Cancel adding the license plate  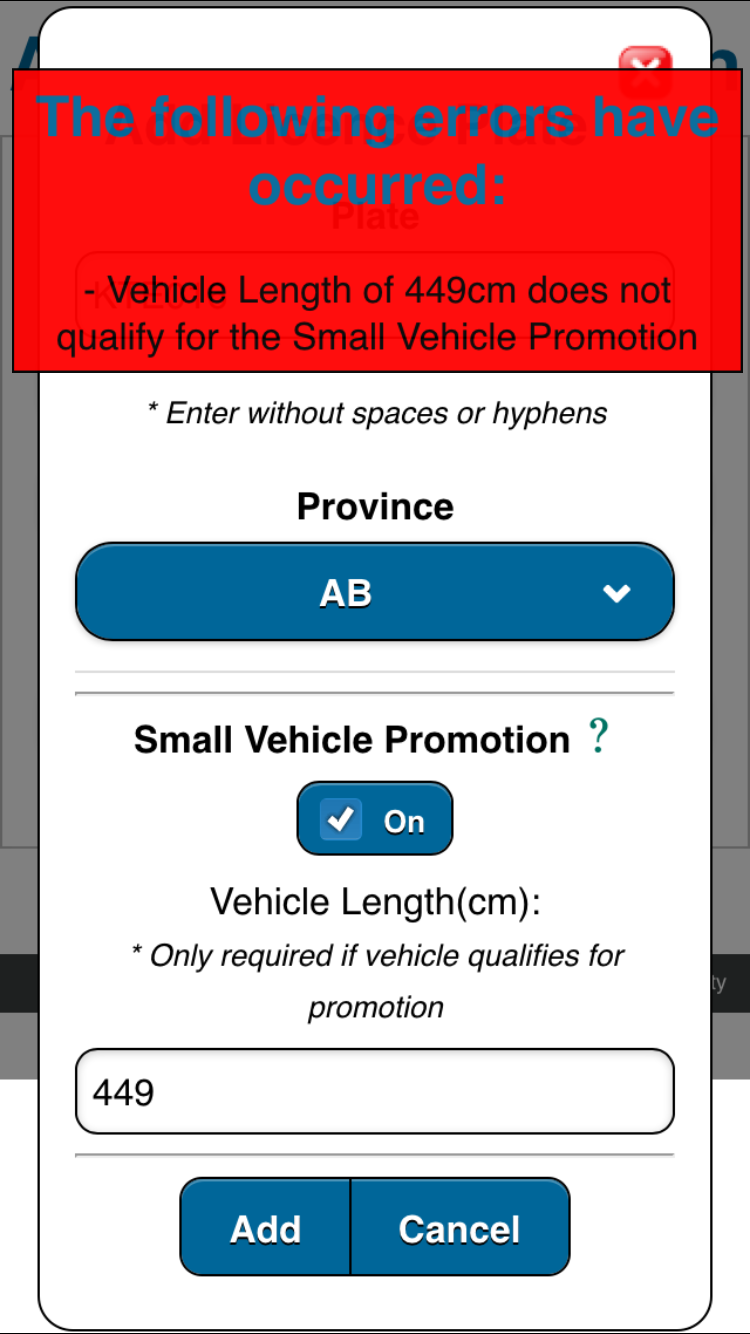[x=460, y=1227]
